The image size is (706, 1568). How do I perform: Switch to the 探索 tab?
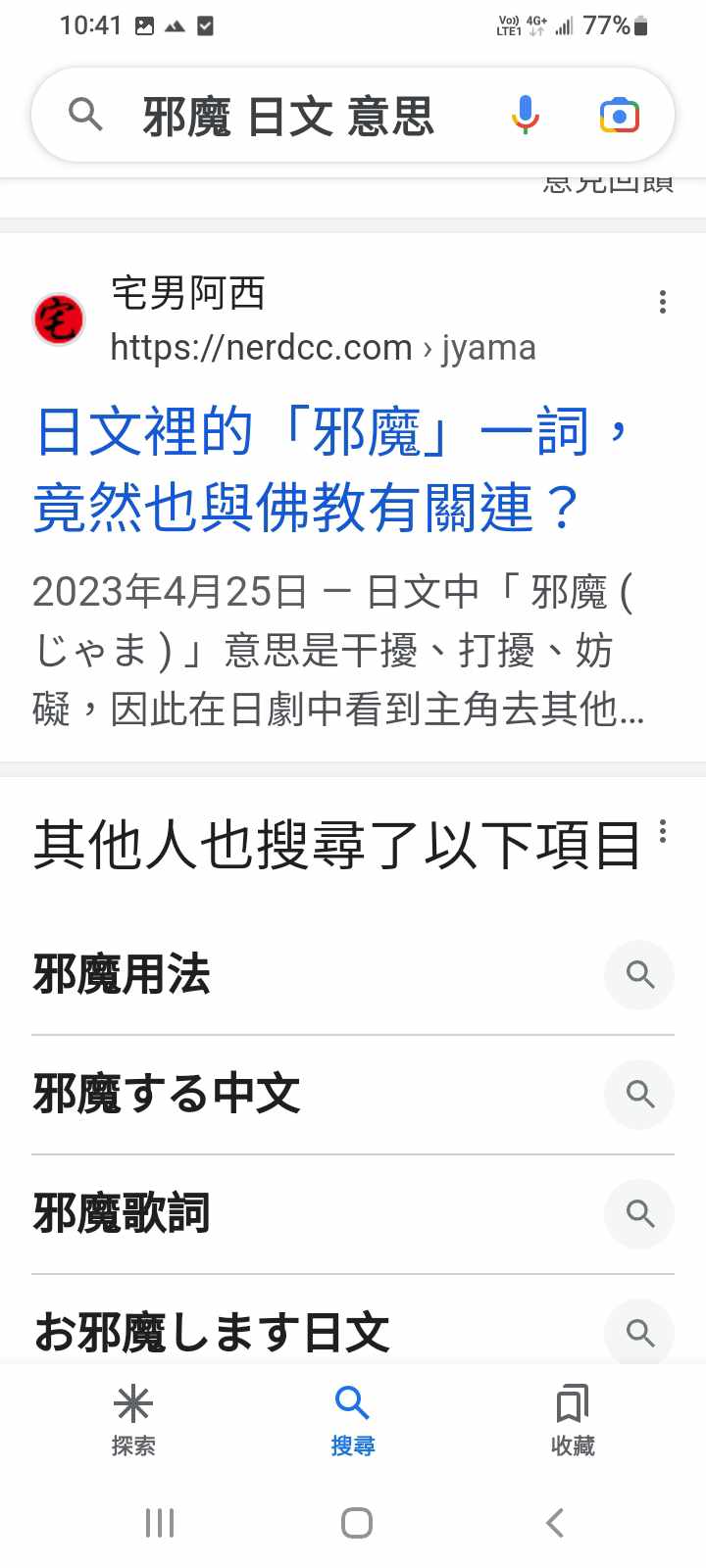(133, 1419)
